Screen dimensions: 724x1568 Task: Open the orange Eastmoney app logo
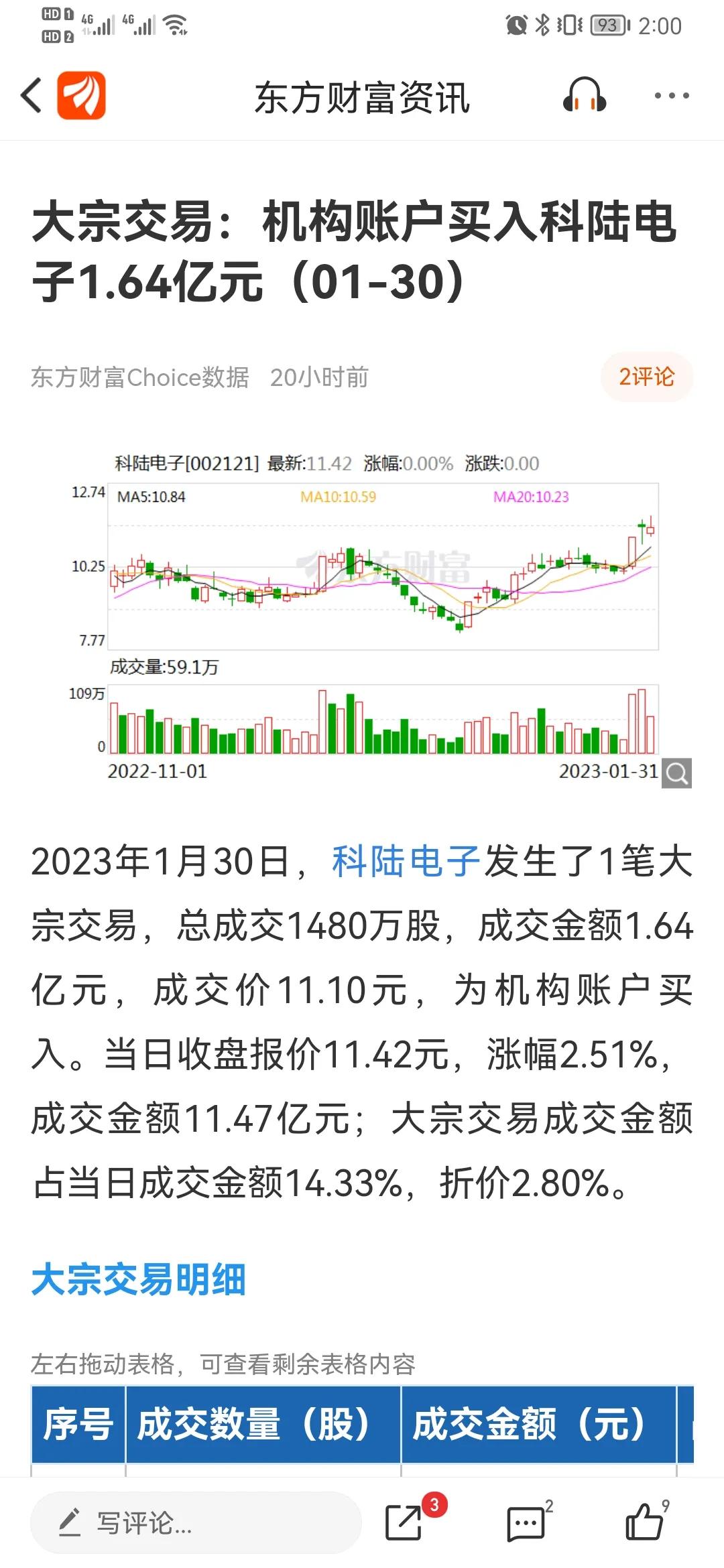point(81,95)
